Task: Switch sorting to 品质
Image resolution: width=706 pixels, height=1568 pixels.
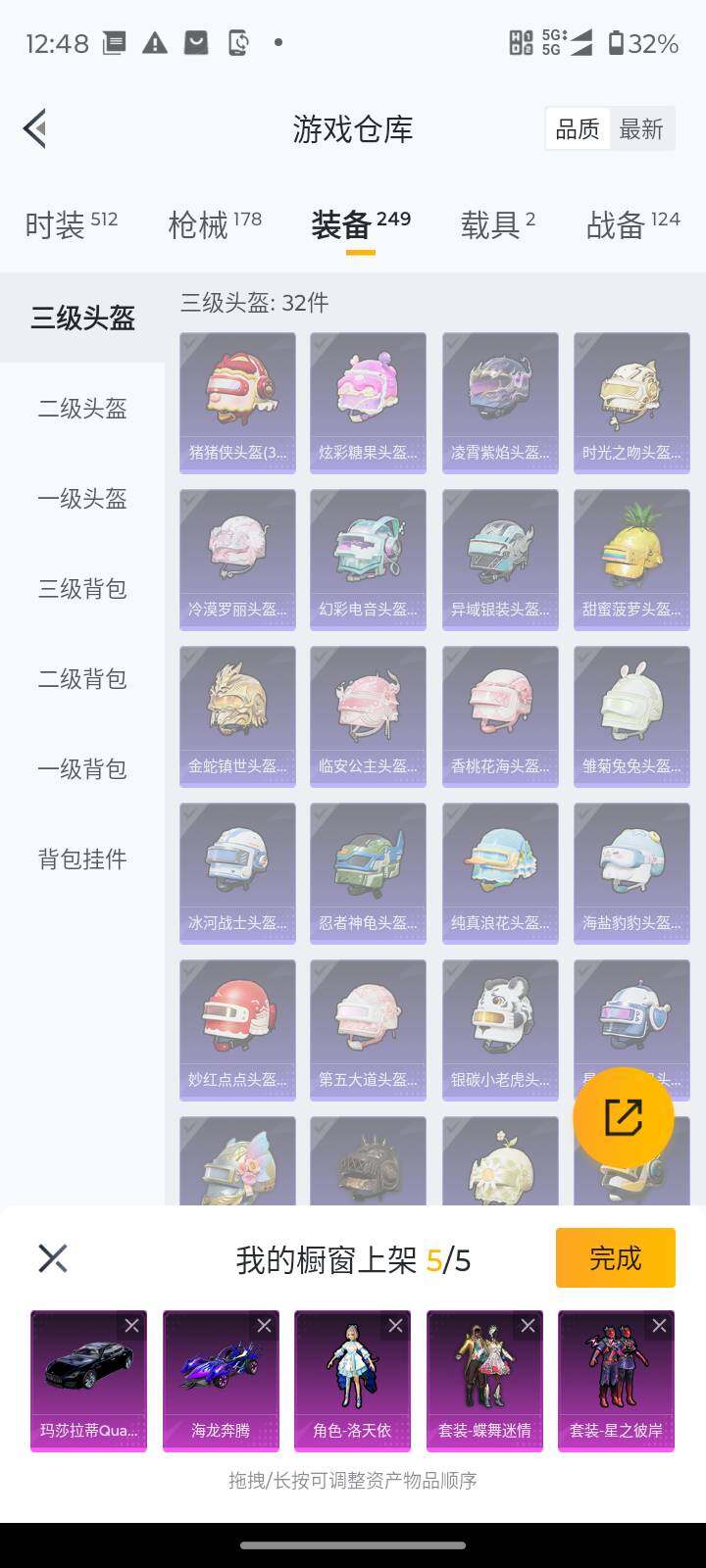Action: pos(578,128)
